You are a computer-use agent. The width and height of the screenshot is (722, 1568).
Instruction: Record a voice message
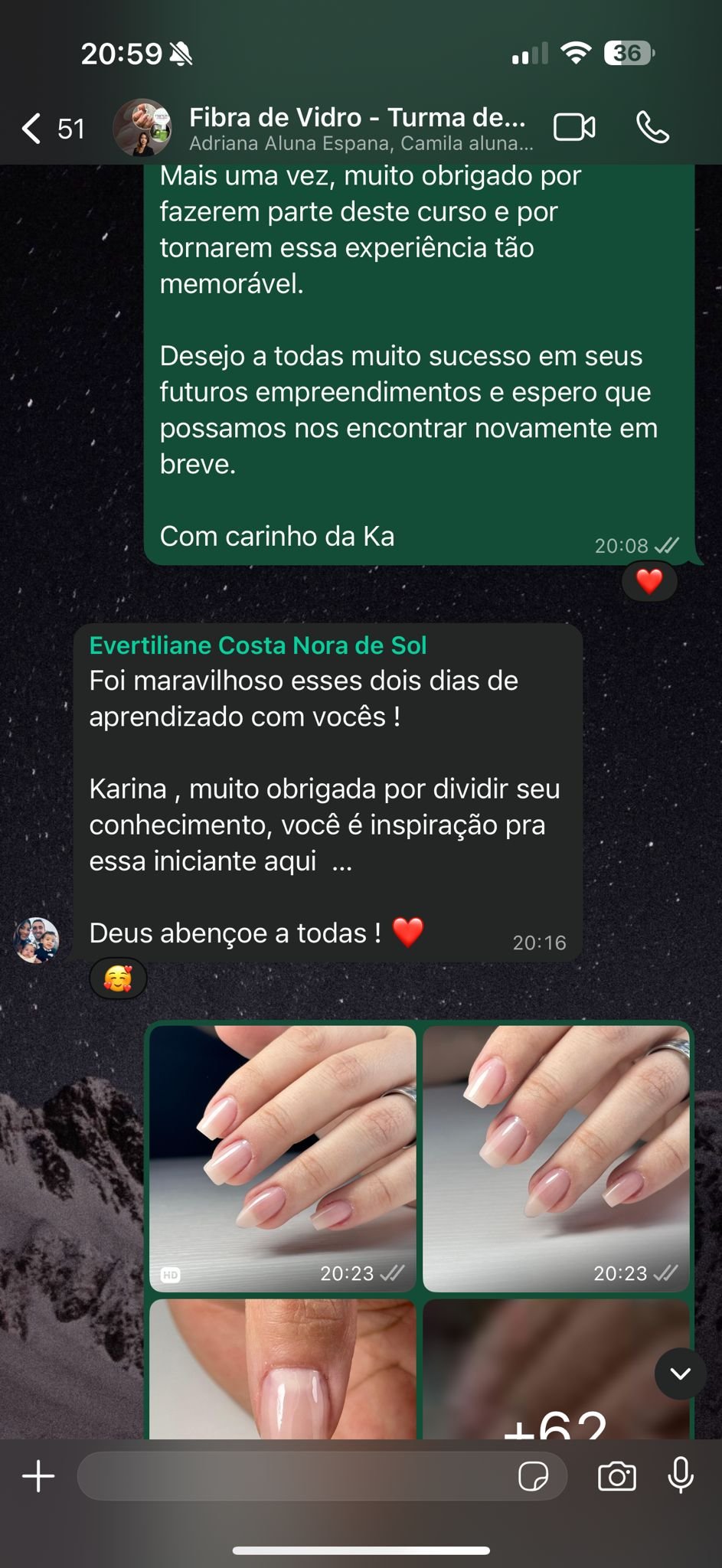point(681,1476)
